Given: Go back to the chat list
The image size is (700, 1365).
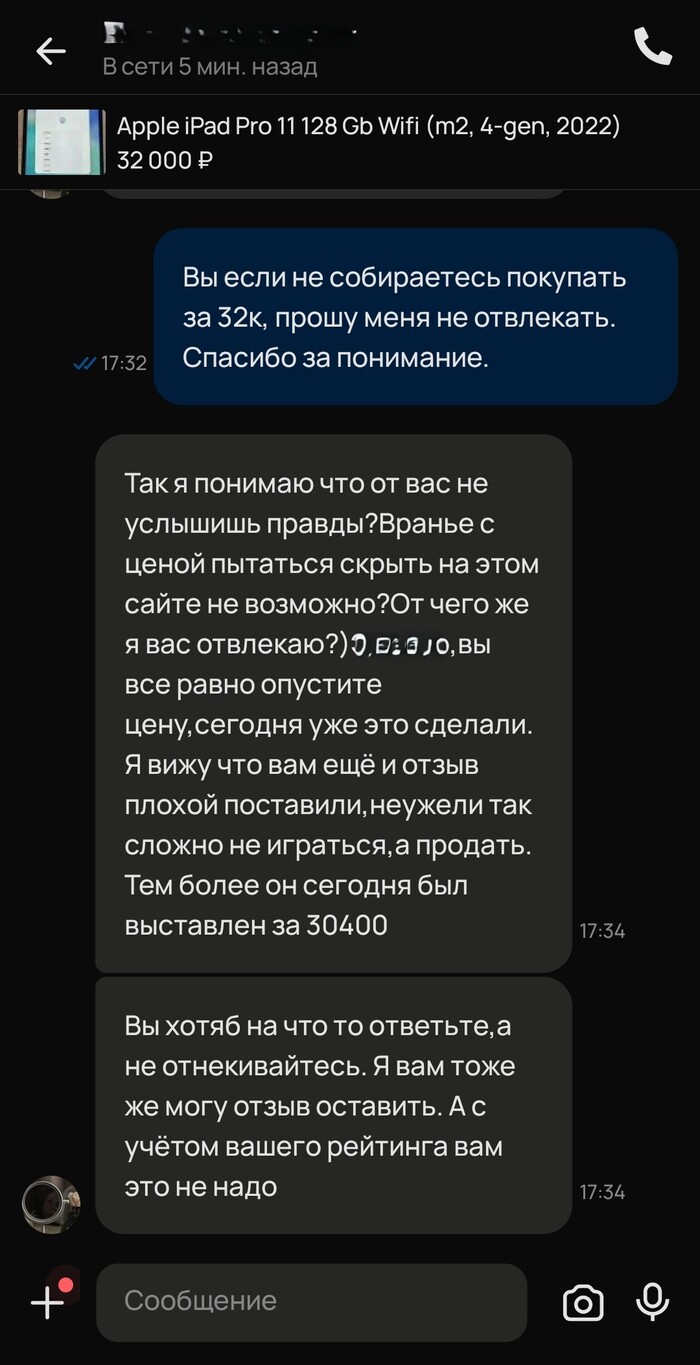Looking at the screenshot, I should pyautogui.click(x=50, y=52).
